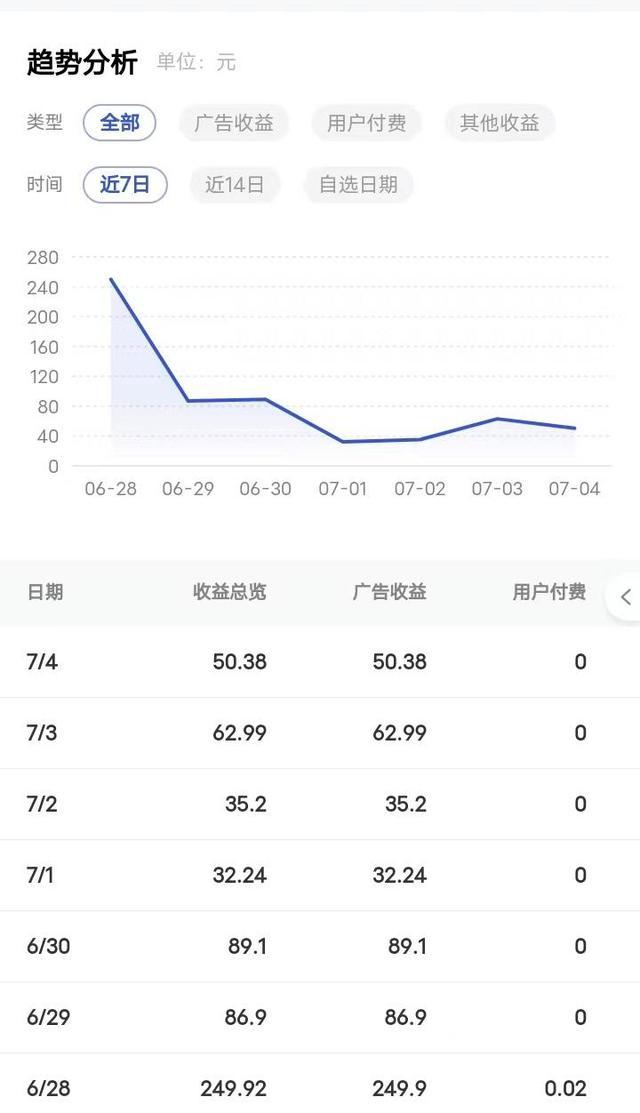The image size is (640, 1113).
Task: Open 自选日期 custom date picker
Action: click(x=358, y=185)
